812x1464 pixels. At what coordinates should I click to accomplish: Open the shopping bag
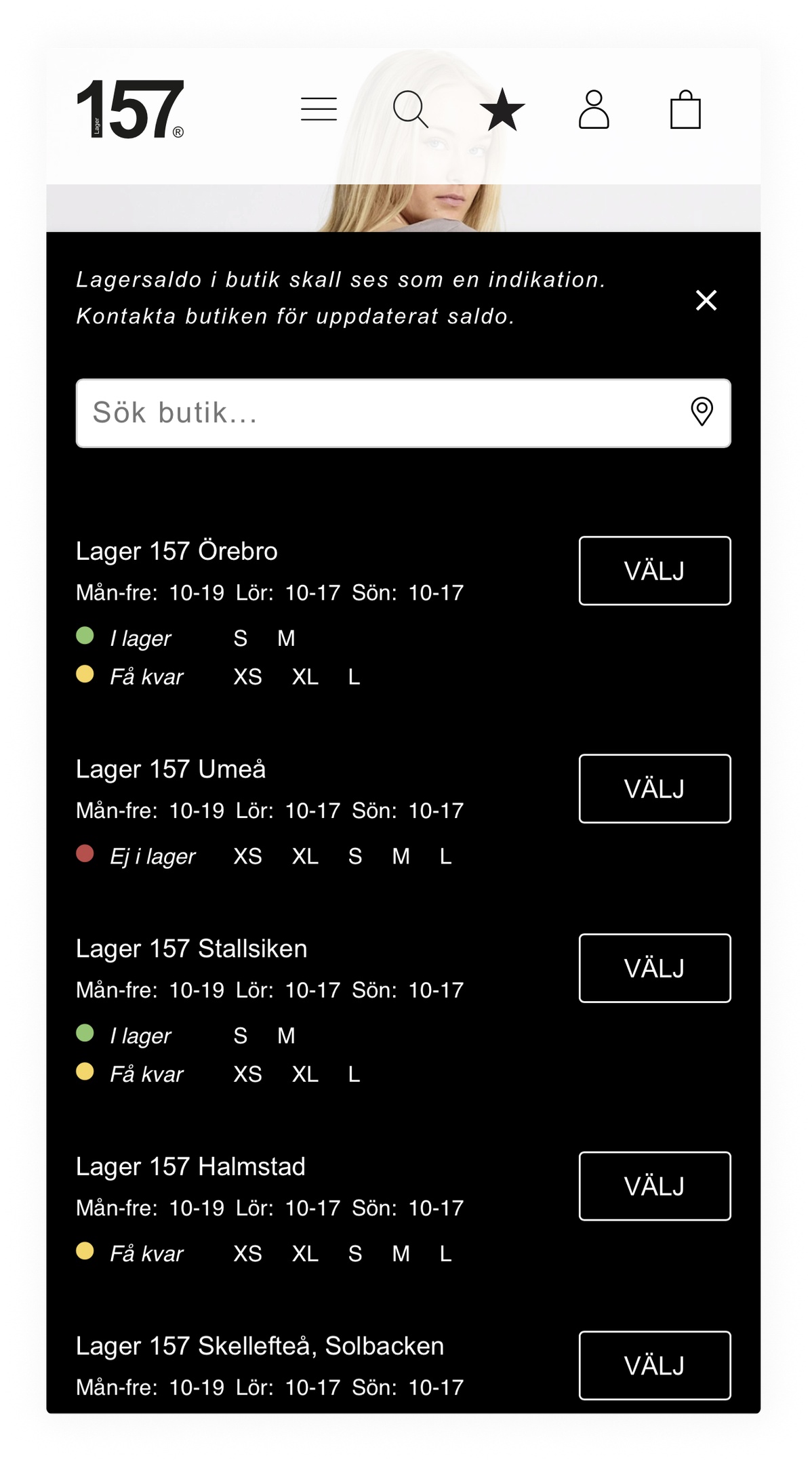coord(685,110)
